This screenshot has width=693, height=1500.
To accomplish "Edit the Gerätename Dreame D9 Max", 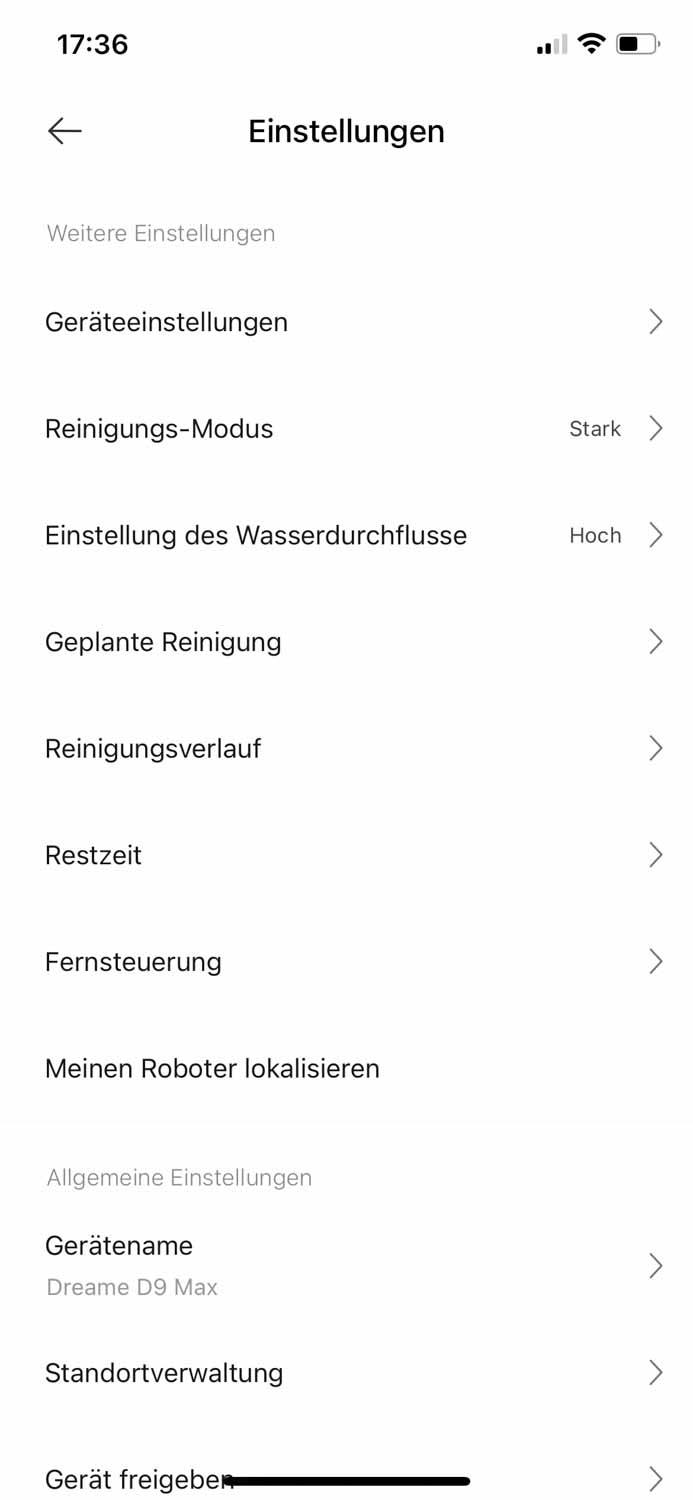I will click(346, 1265).
